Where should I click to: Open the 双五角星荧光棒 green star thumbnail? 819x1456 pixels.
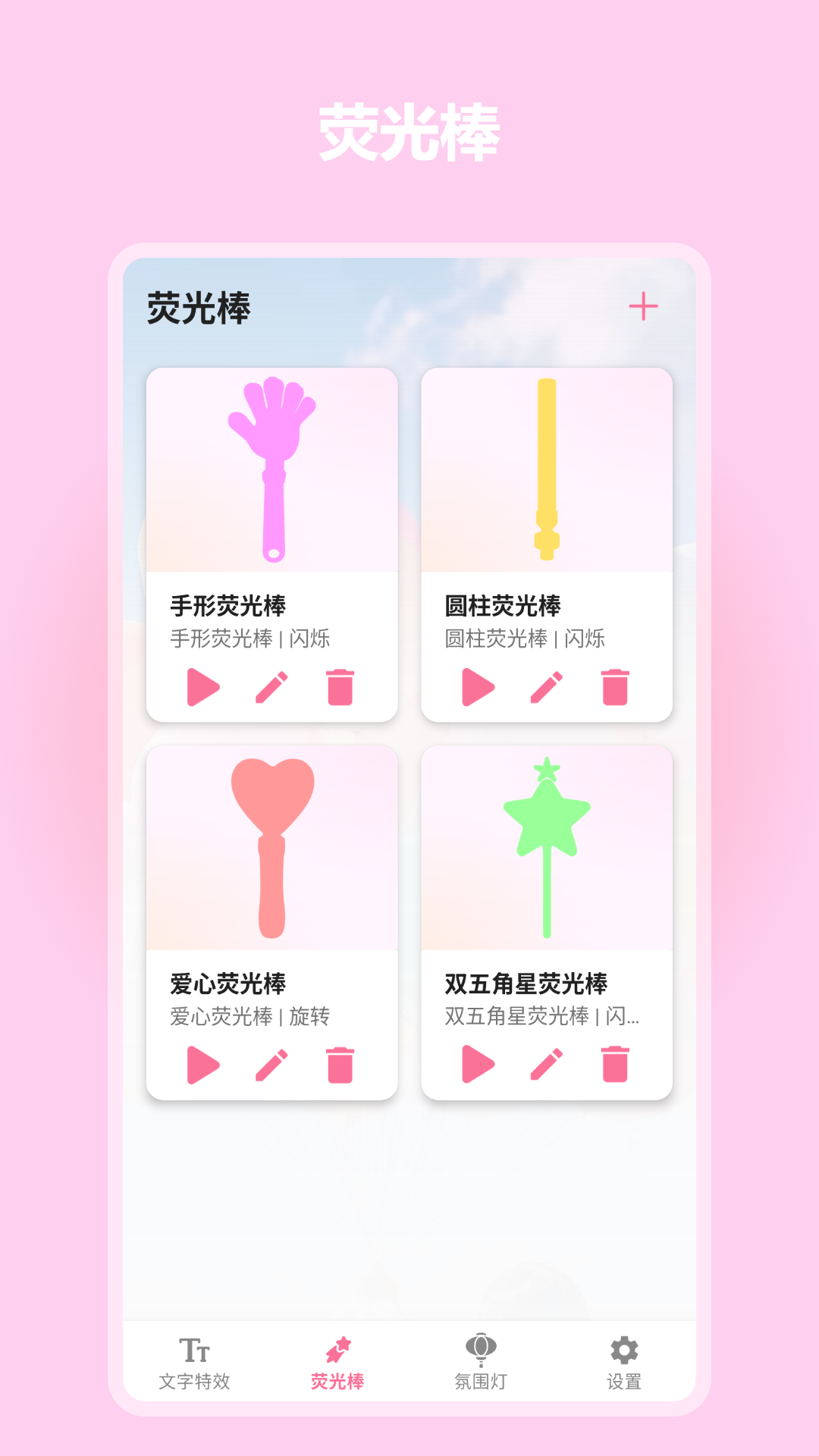tap(547, 849)
